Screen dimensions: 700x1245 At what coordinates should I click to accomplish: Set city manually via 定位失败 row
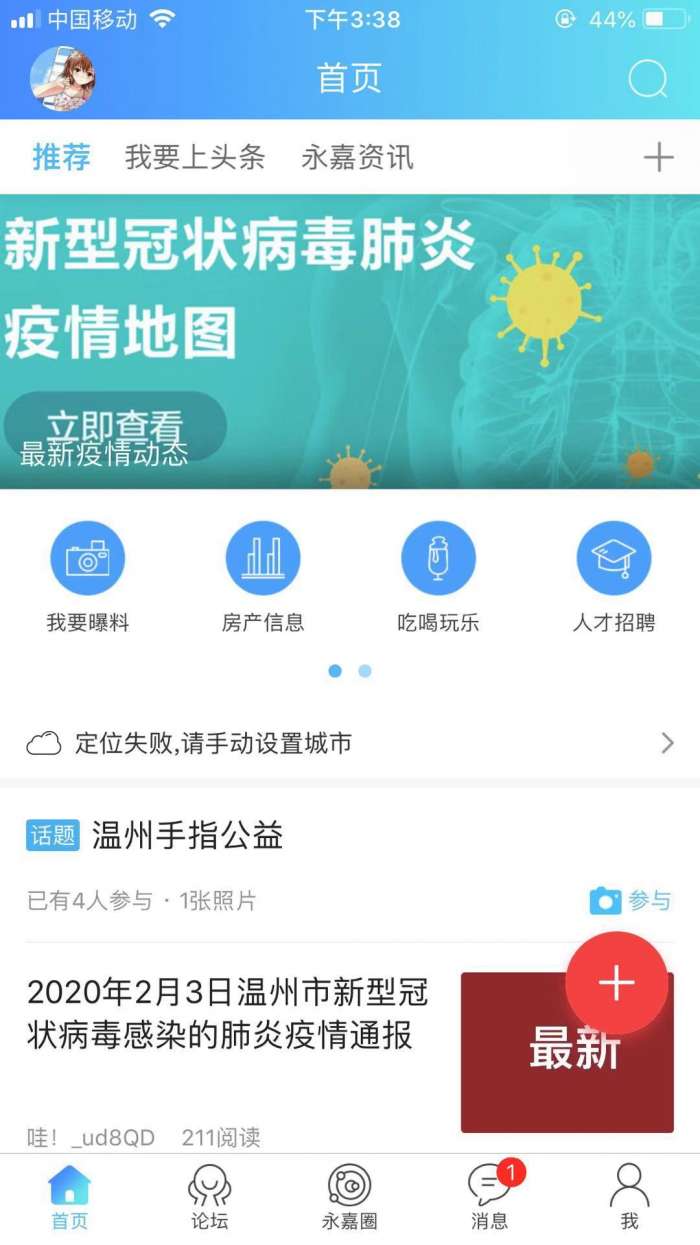(350, 743)
